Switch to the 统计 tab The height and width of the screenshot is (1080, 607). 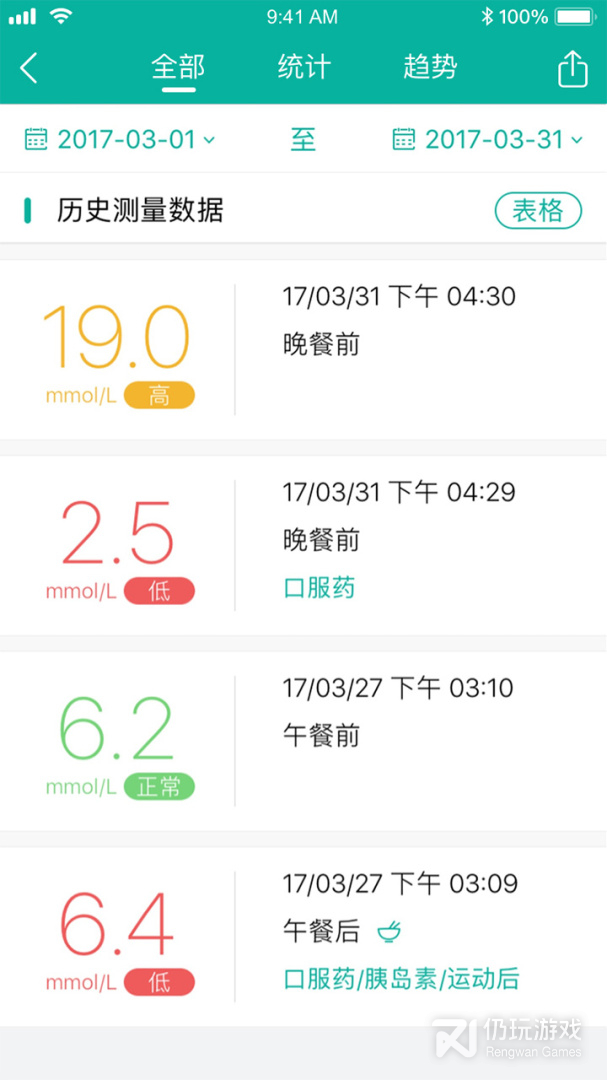point(304,68)
